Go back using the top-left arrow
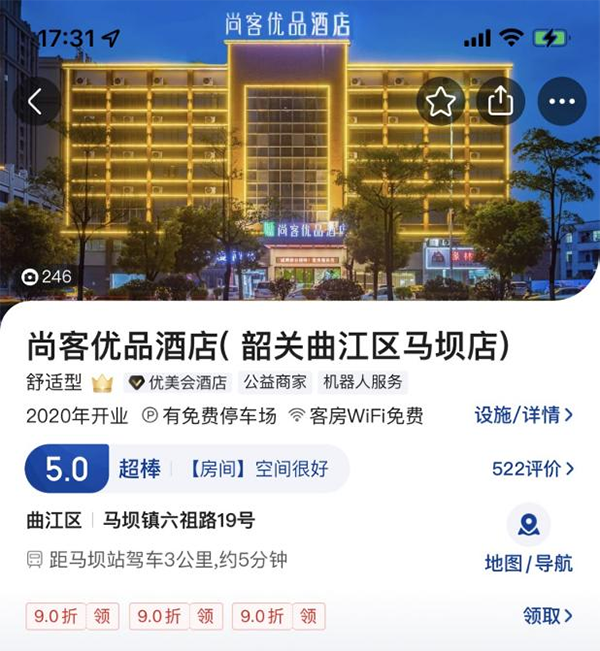This screenshot has height=651, width=600. tap(36, 101)
